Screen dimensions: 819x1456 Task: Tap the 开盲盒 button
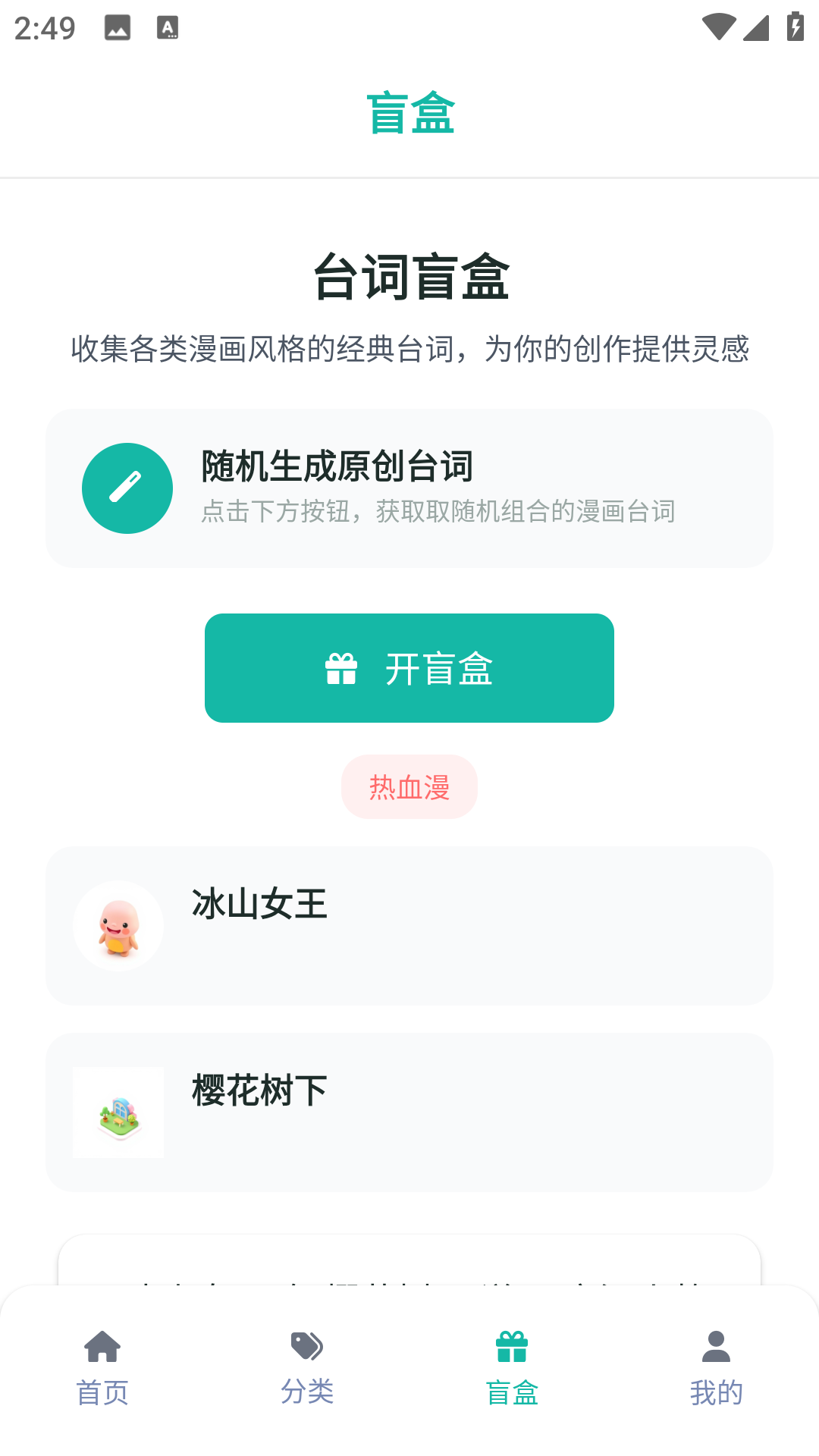tap(409, 668)
